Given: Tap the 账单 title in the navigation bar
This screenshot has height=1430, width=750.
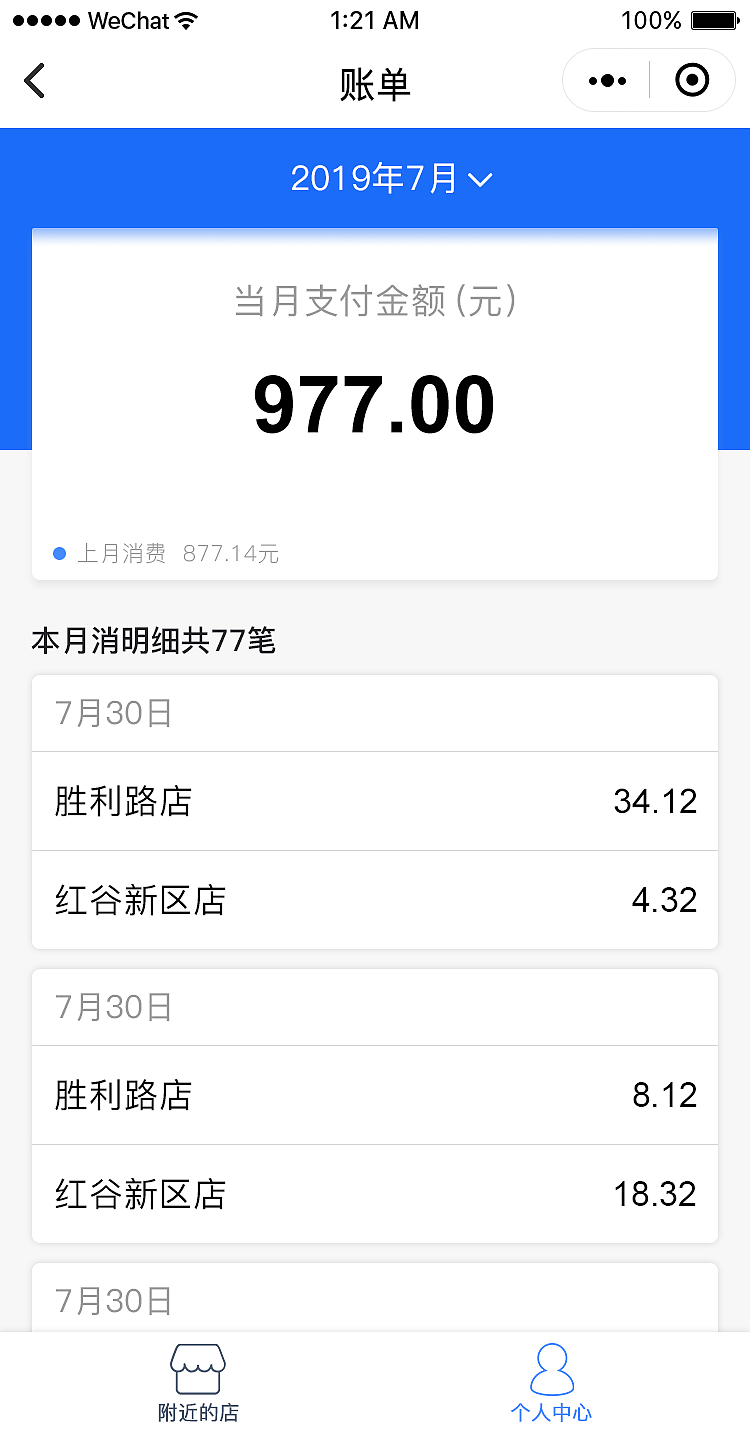Looking at the screenshot, I should click(x=375, y=85).
